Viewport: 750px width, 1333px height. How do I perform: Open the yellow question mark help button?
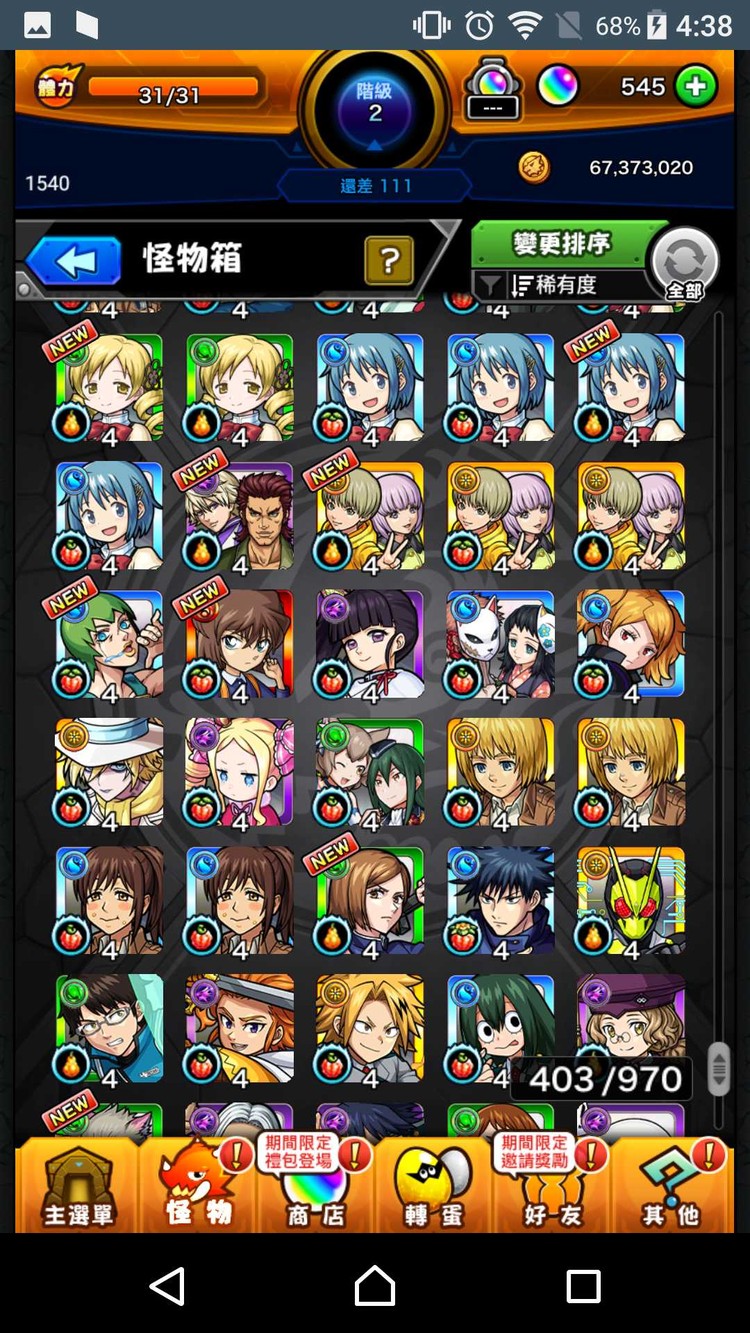pyautogui.click(x=389, y=262)
